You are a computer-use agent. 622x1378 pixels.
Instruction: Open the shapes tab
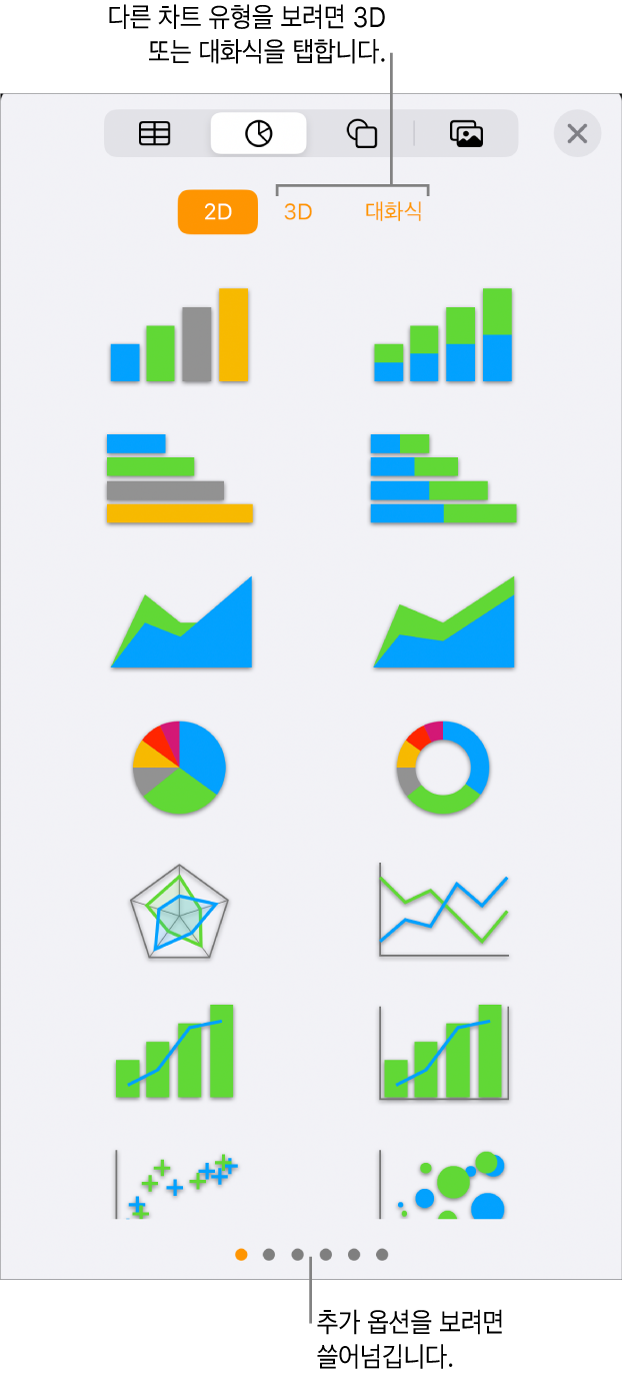coord(361,133)
